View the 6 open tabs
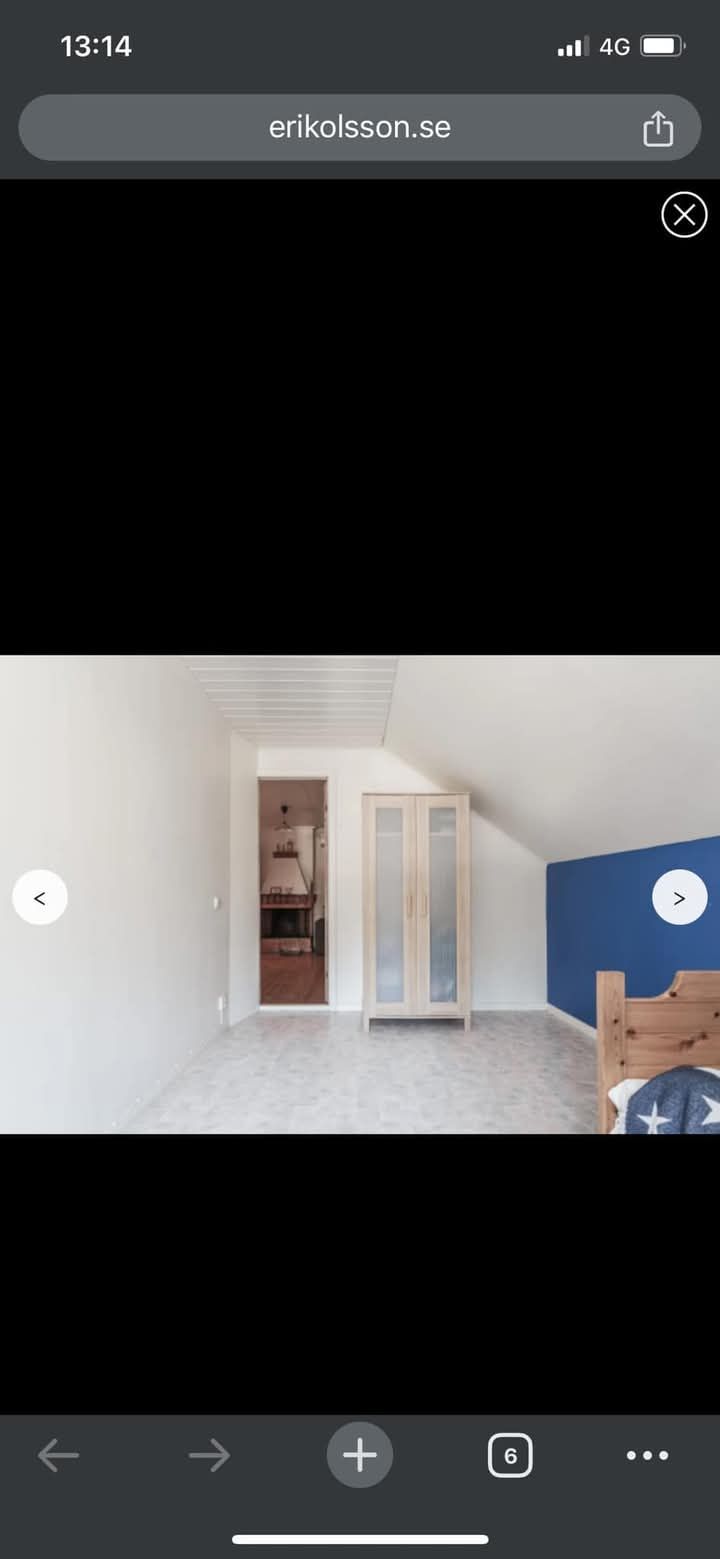 click(x=510, y=1455)
